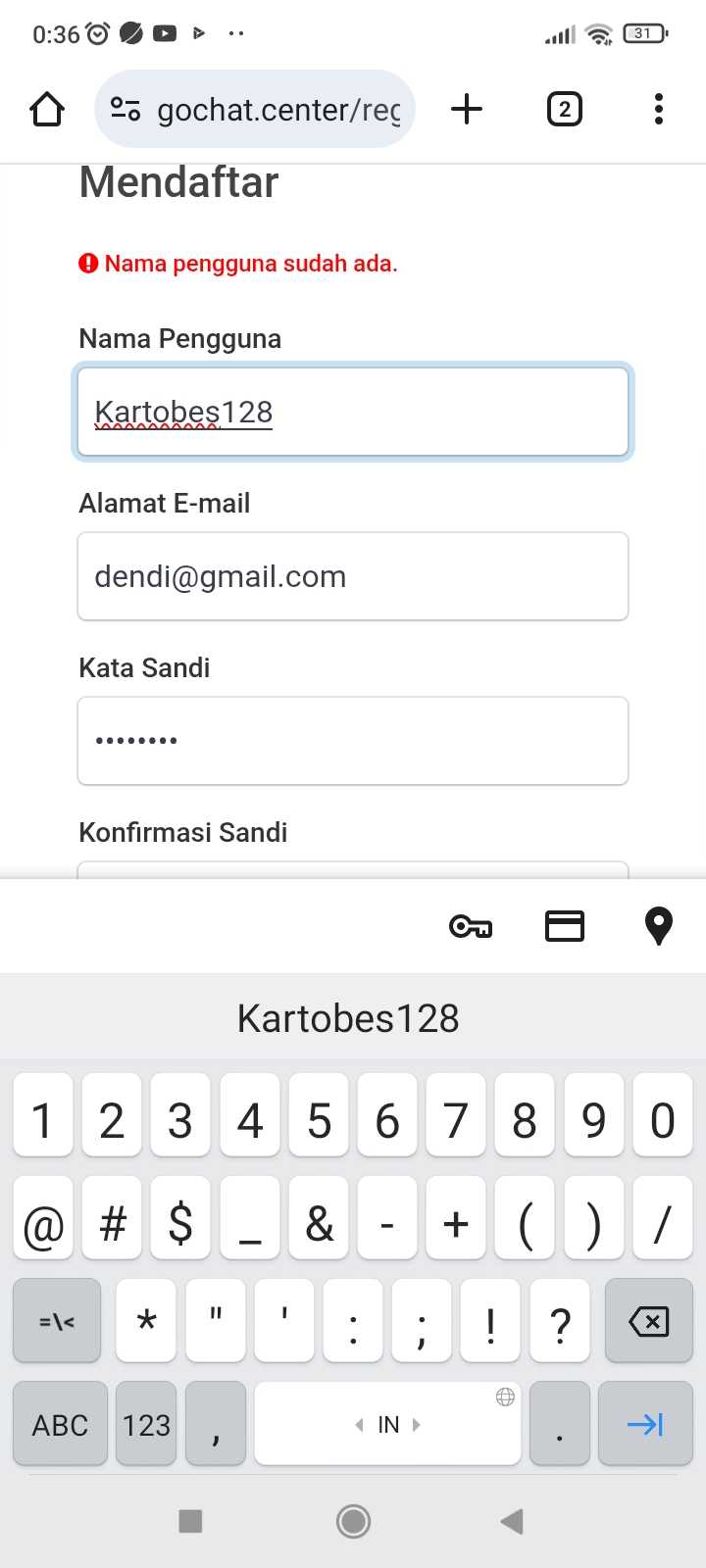Go back using system navigation
This screenshot has height=1568, width=706.
click(511, 1521)
